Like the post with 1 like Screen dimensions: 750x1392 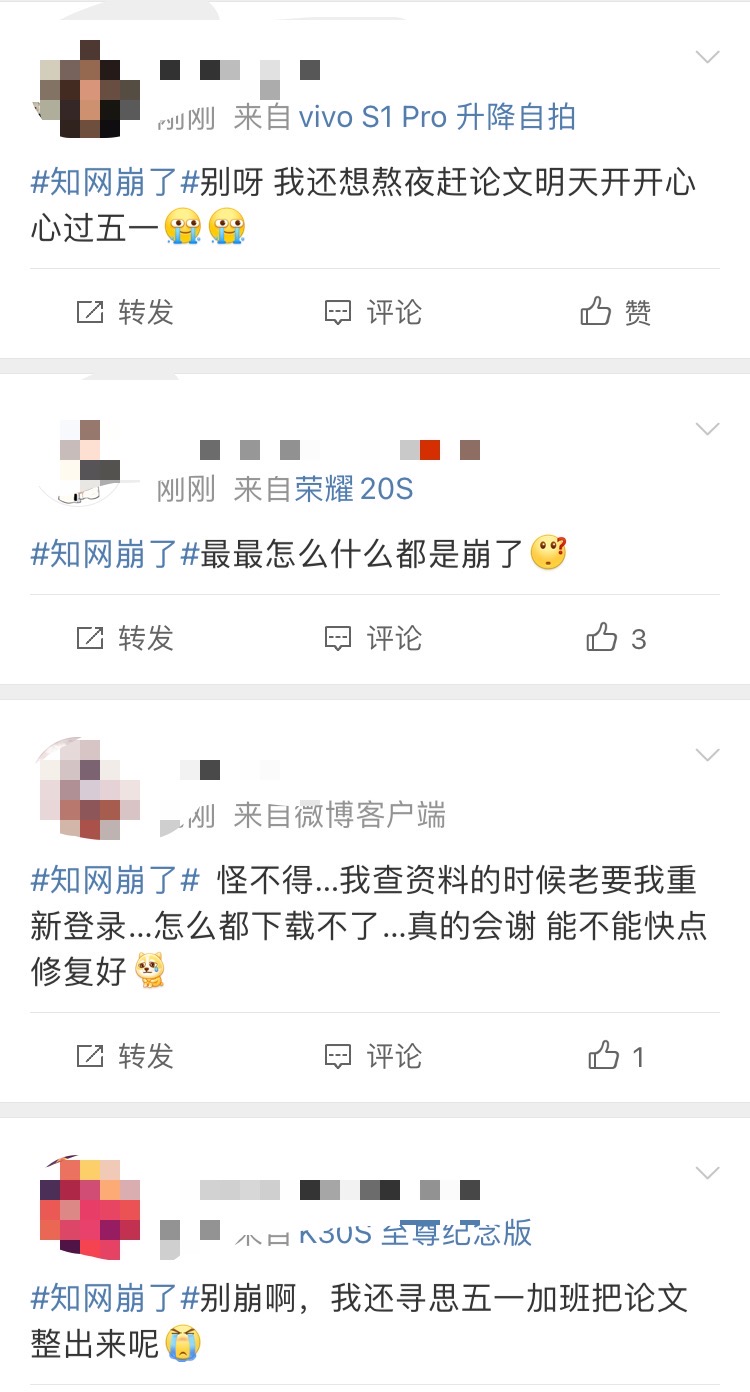coord(616,1056)
